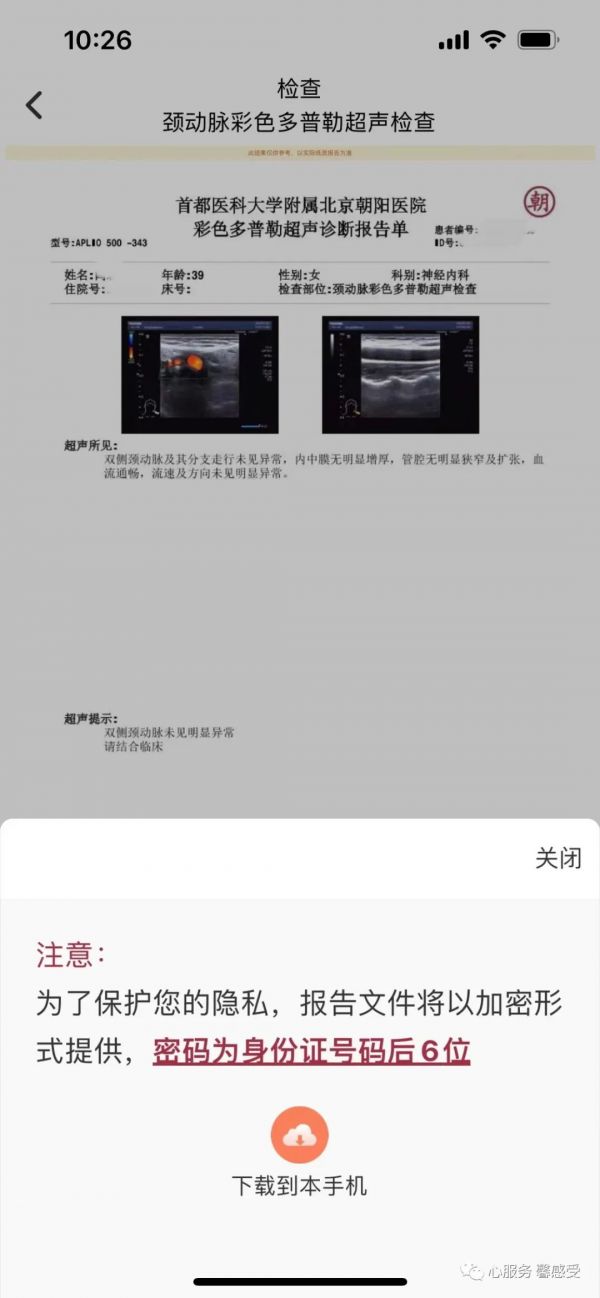Go back using the top-left arrow

coord(35,105)
